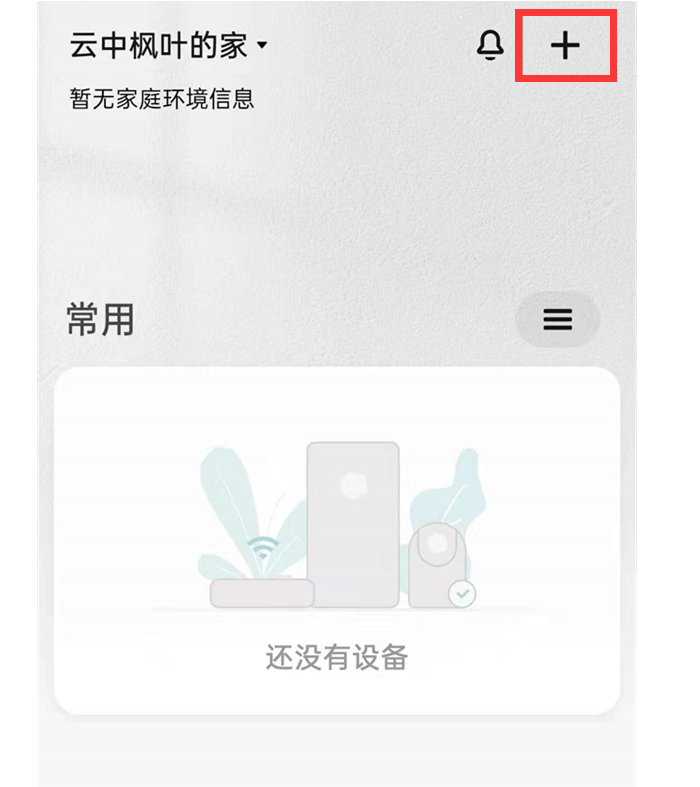Tap the 还没有设备 empty device card
The height and width of the screenshot is (787, 700).
(337, 540)
